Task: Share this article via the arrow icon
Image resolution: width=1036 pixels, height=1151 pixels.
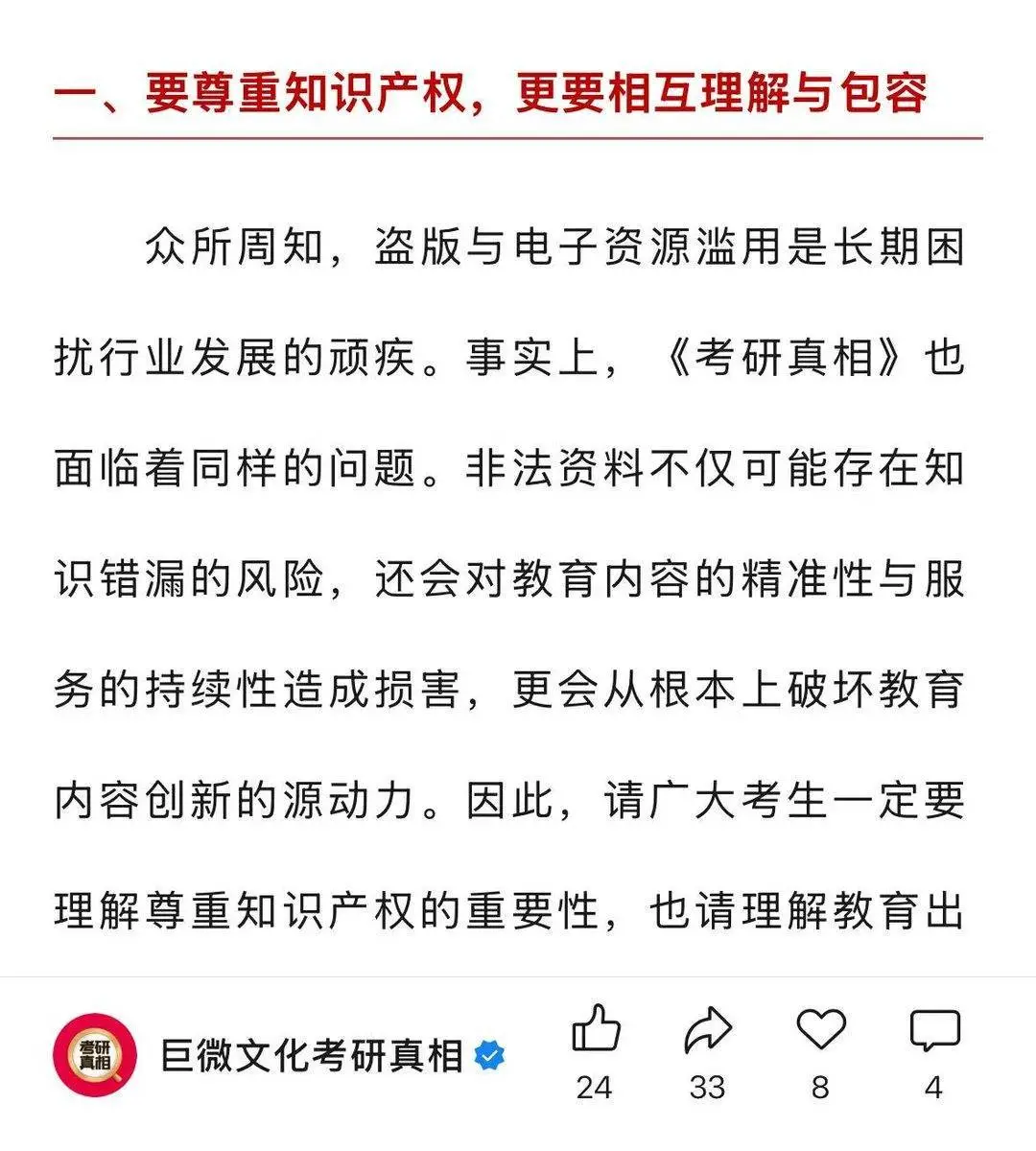Action: click(708, 1030)
